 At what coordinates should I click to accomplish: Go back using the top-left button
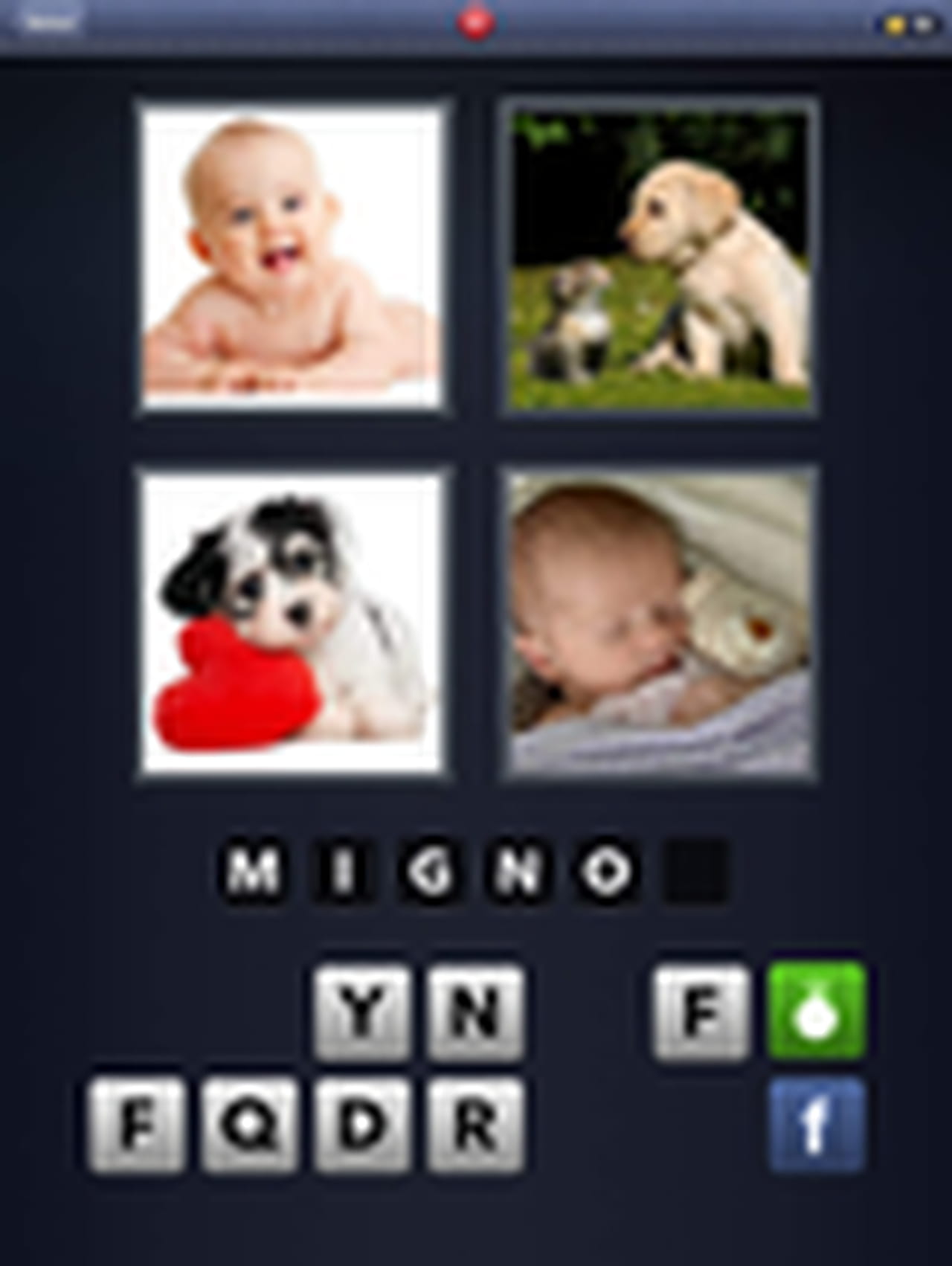point(49,22)
